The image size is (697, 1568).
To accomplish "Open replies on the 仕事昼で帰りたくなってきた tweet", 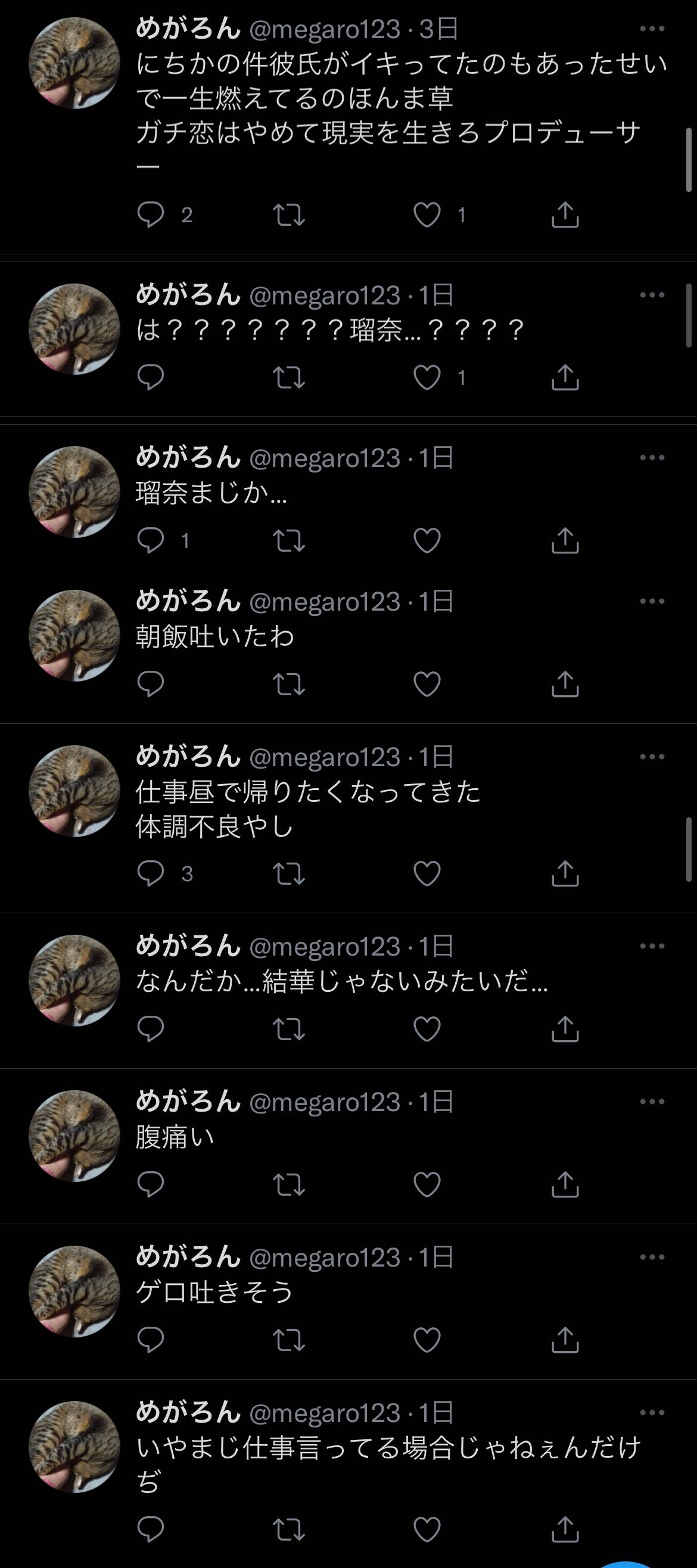I will tap(150, 873).
